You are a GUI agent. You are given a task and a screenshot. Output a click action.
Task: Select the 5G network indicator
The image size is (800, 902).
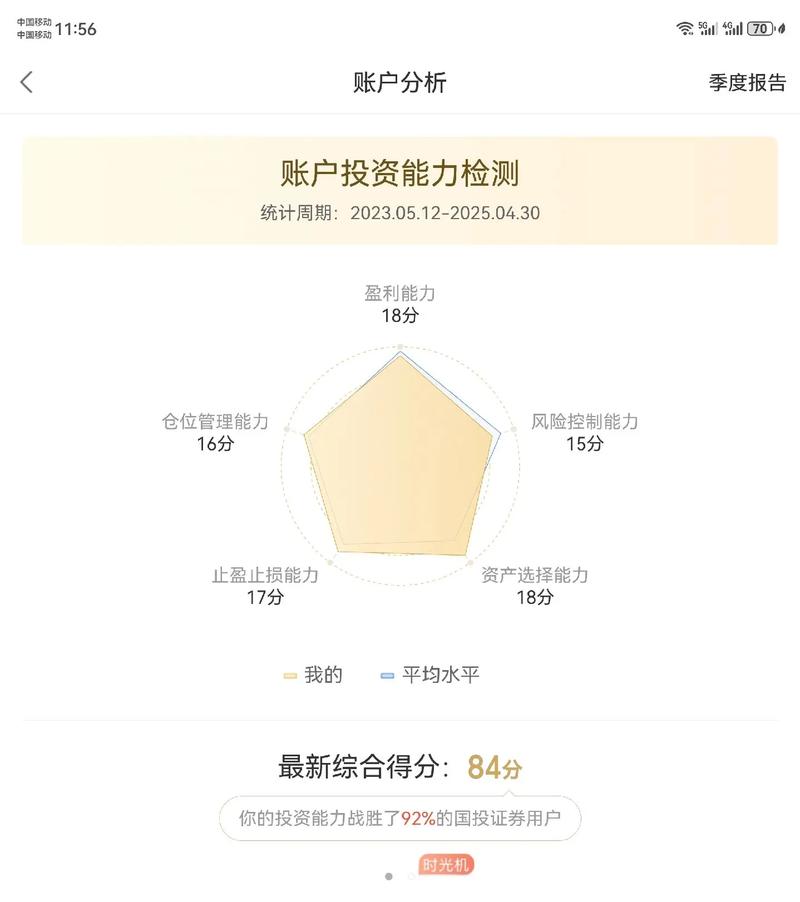coord(706,28)
